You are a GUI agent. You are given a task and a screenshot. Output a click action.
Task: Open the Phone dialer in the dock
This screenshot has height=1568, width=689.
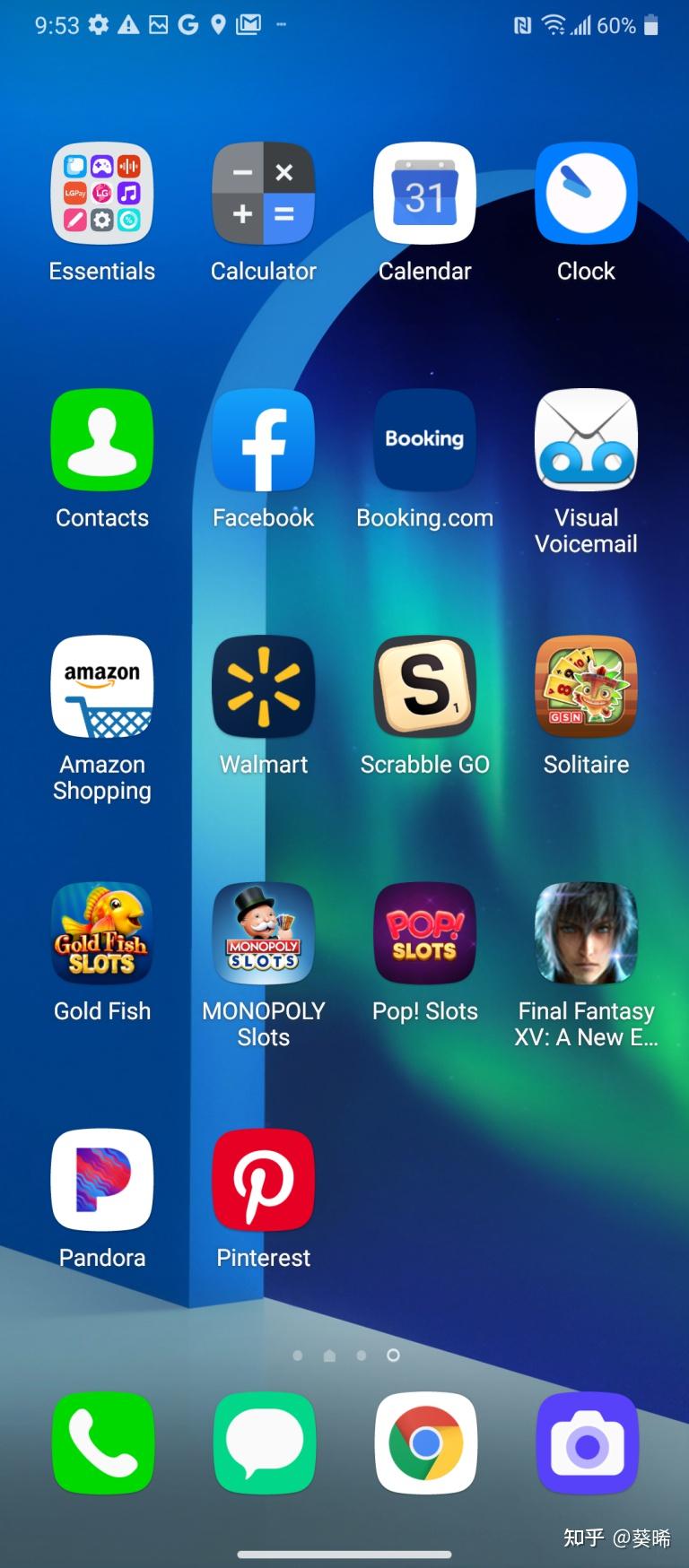(103, 1442)
